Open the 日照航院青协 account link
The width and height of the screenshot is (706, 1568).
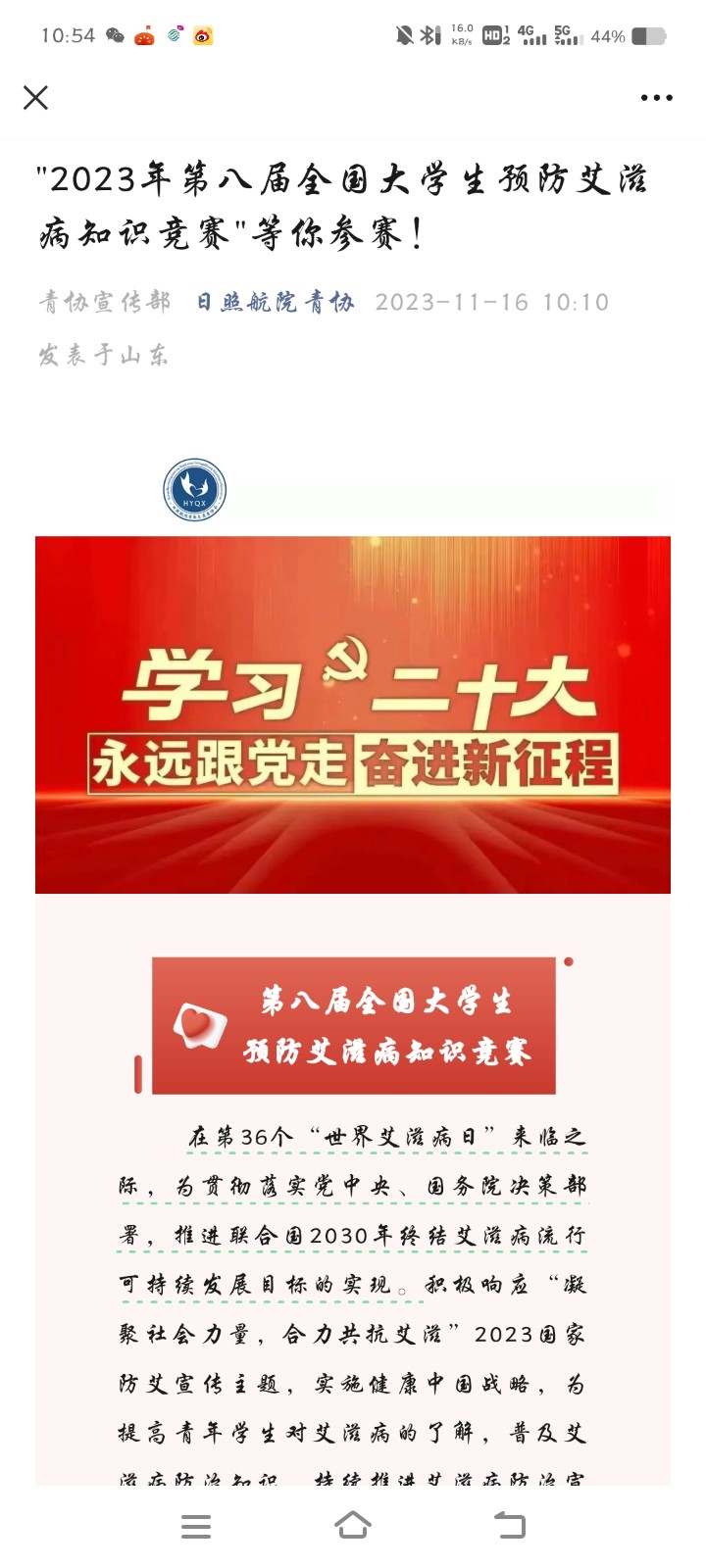pos(275,302)
